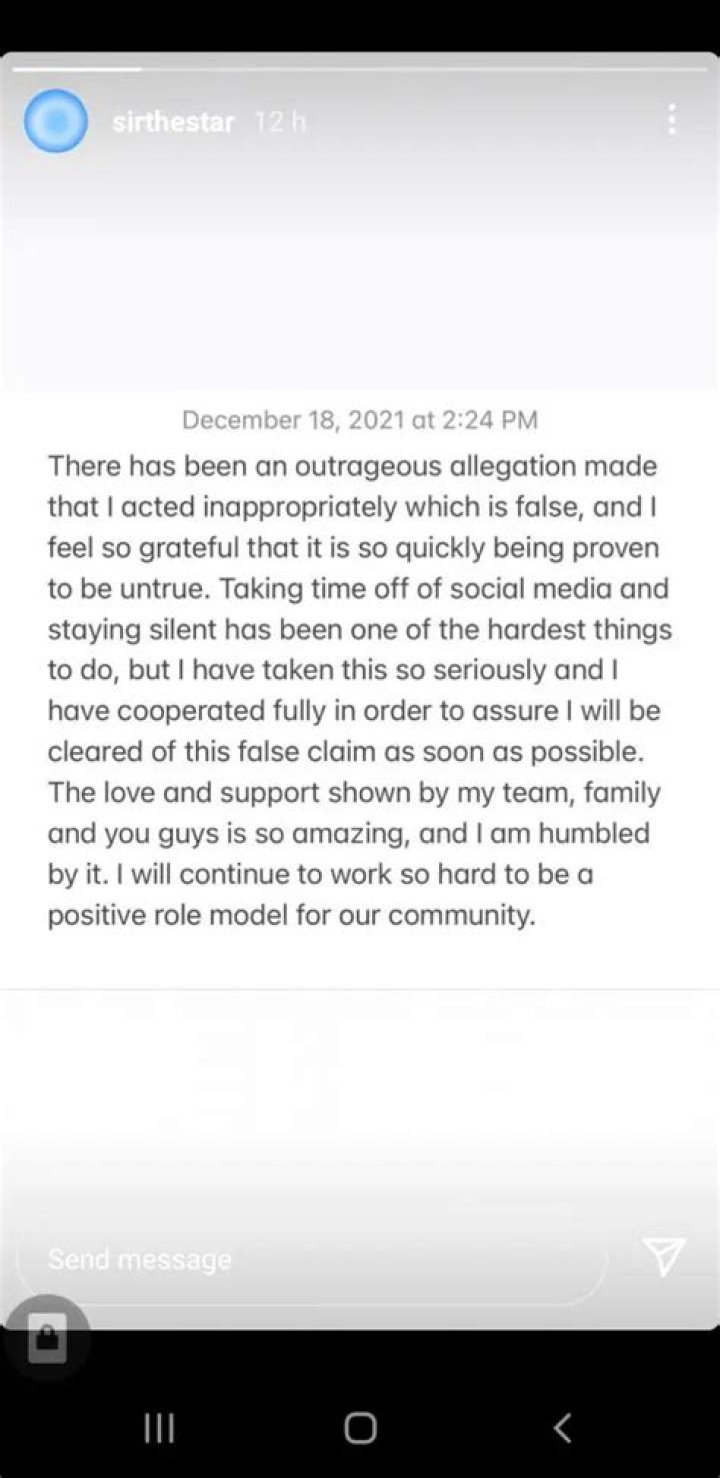Tap the grey area below the statement
720x1478 pixels.
(x=360, y=1090)
